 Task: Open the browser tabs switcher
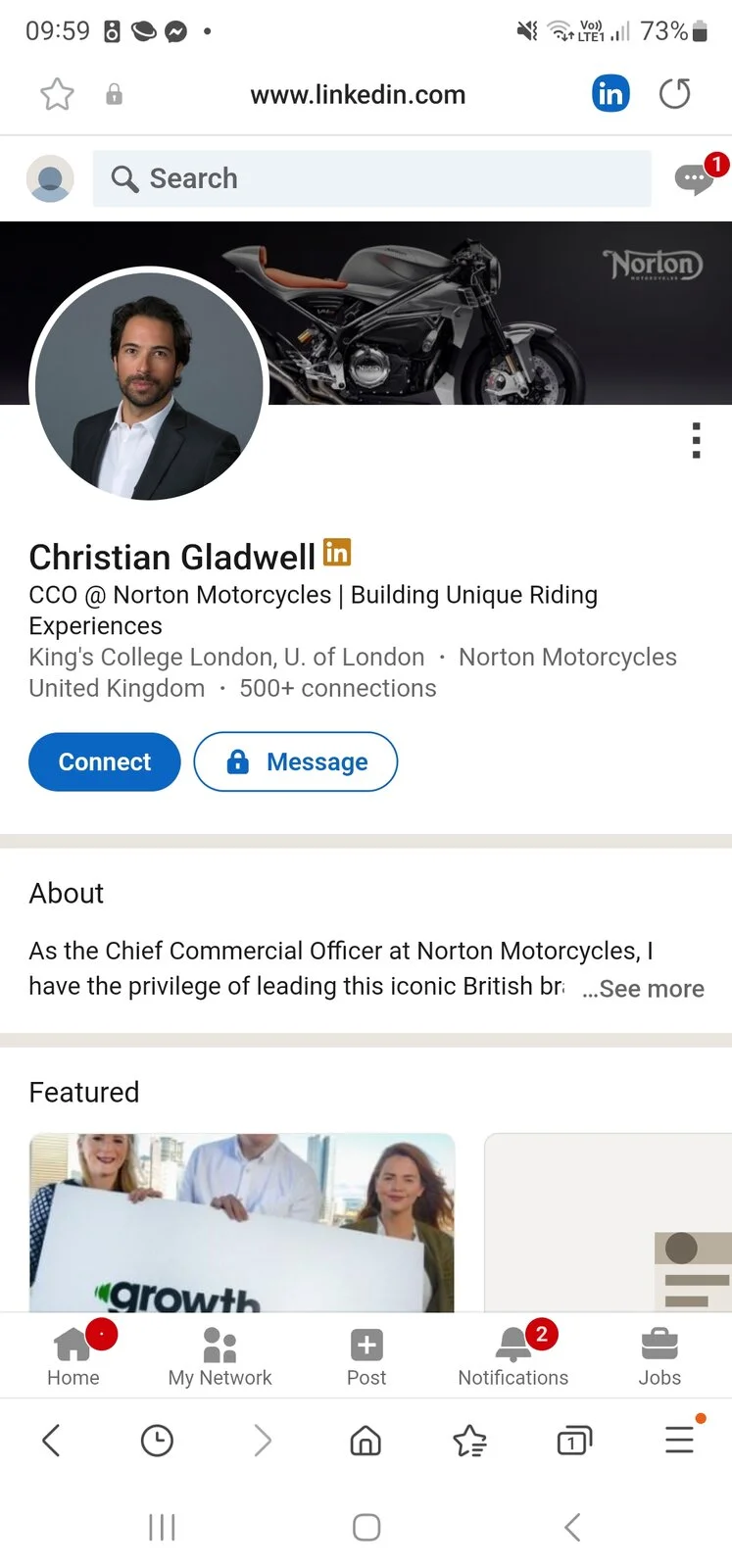tap(574, 1441)
